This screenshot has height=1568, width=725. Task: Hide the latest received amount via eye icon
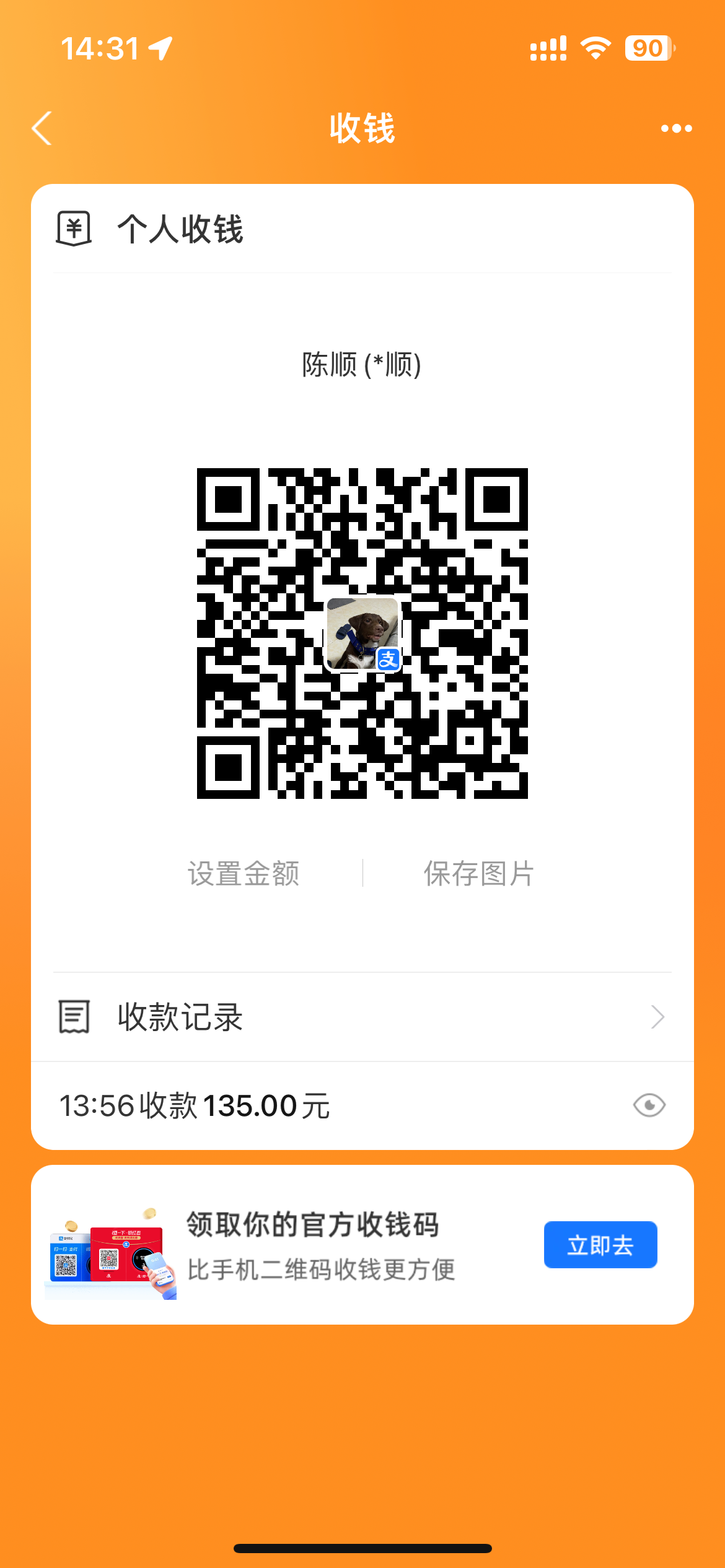point(649,1105)
